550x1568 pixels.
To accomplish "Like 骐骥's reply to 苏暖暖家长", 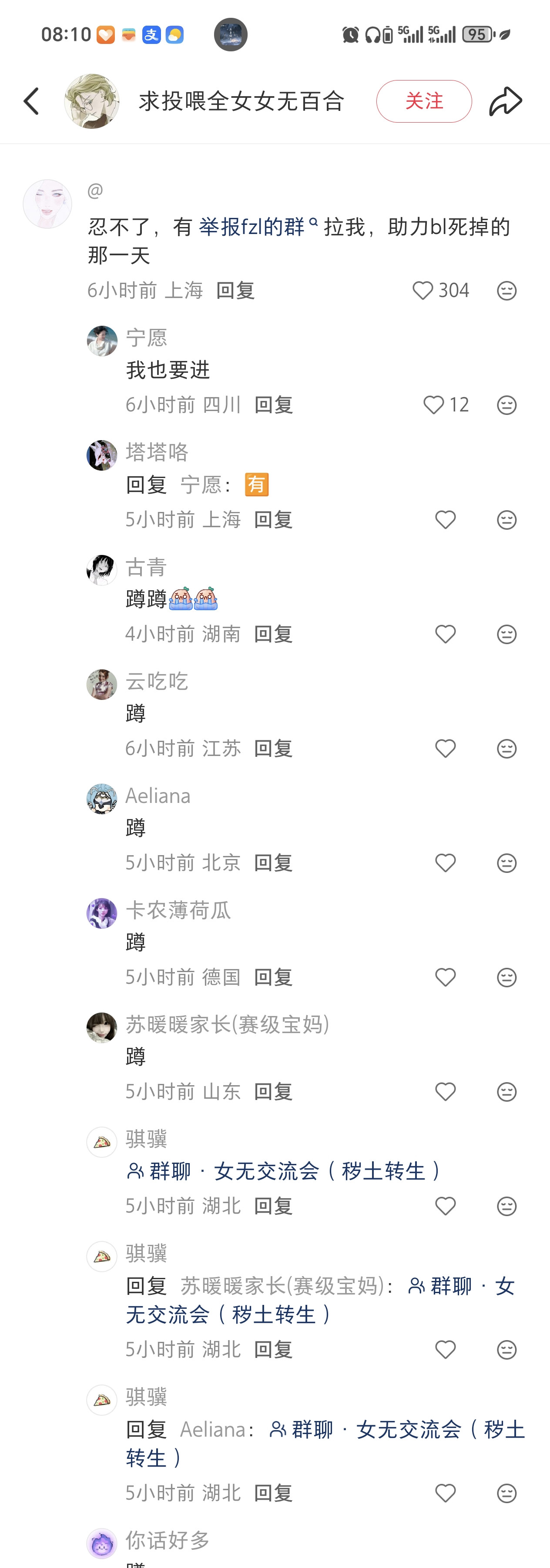I will tap(445, 1350).
